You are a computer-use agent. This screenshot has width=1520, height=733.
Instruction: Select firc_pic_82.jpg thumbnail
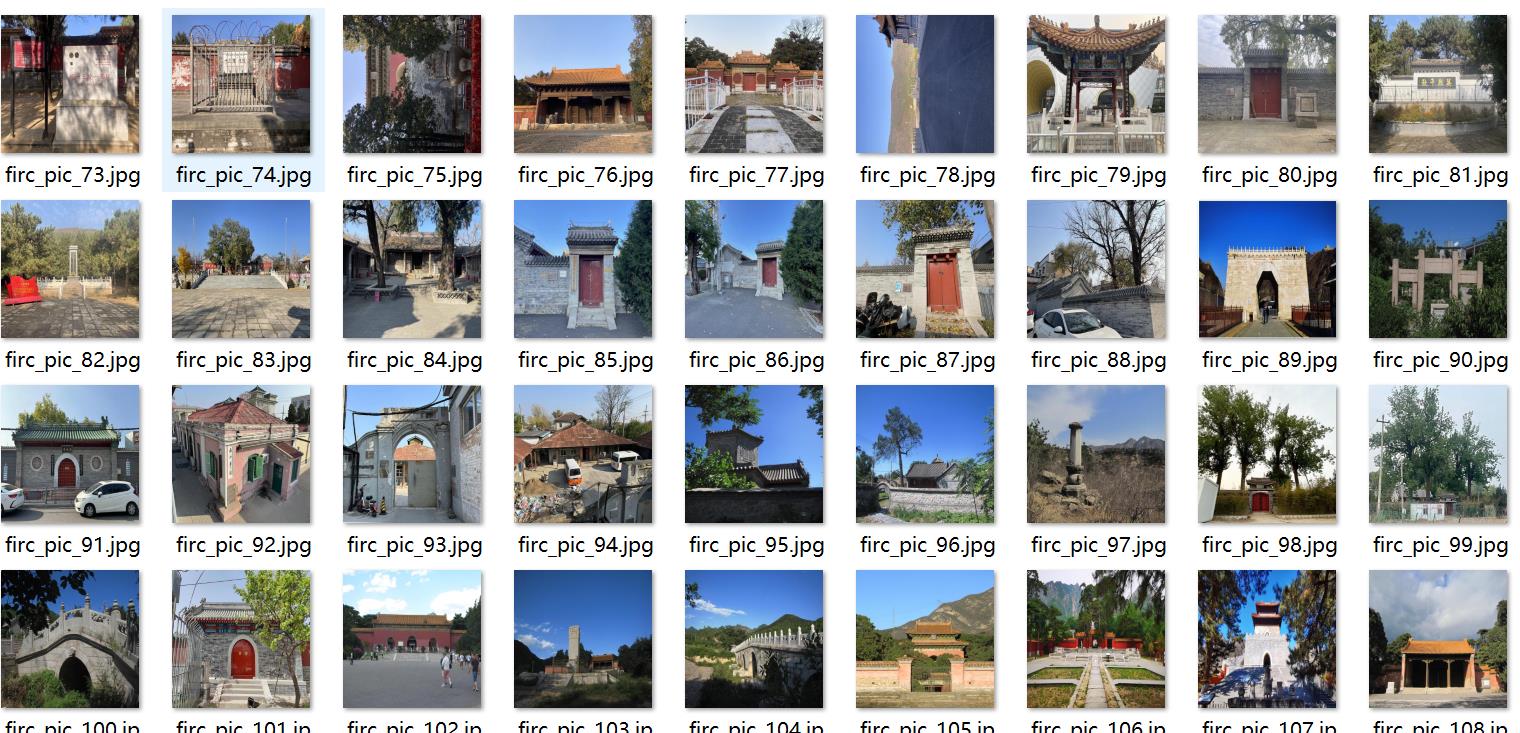[x=70, y=269]
